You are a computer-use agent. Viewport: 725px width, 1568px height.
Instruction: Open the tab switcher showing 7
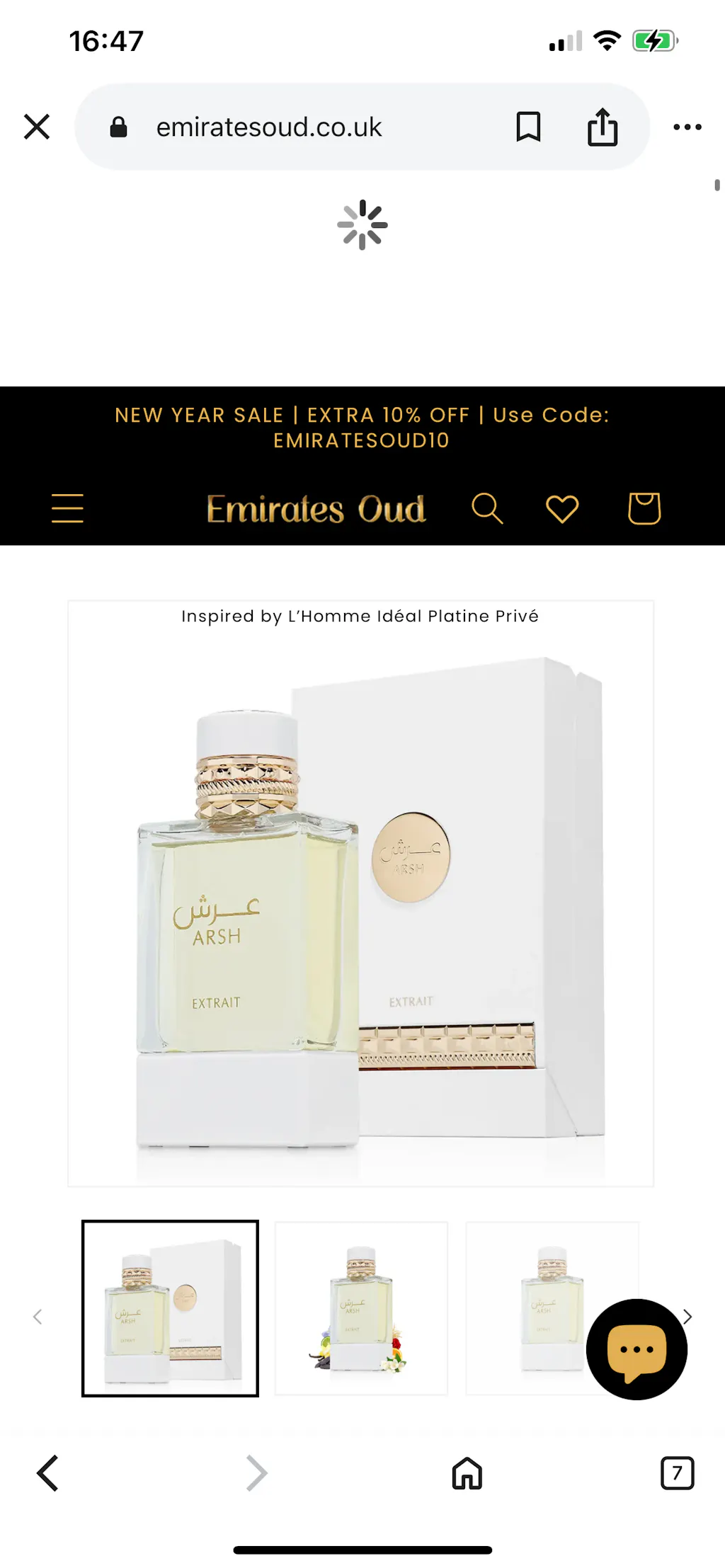[x=677, y=1474]
